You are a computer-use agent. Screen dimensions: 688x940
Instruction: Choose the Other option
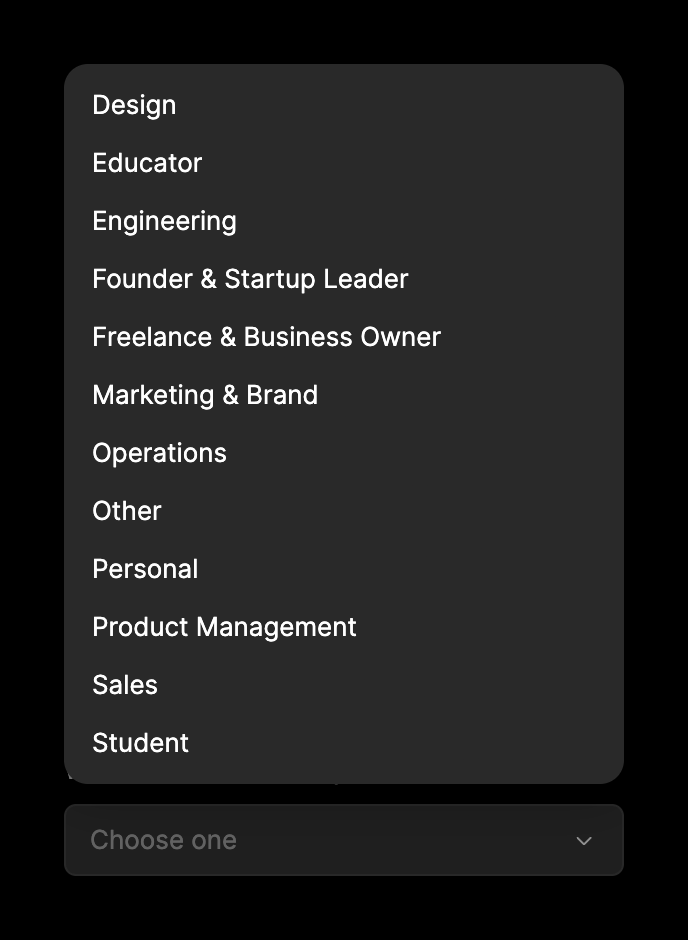pos(127,511)
